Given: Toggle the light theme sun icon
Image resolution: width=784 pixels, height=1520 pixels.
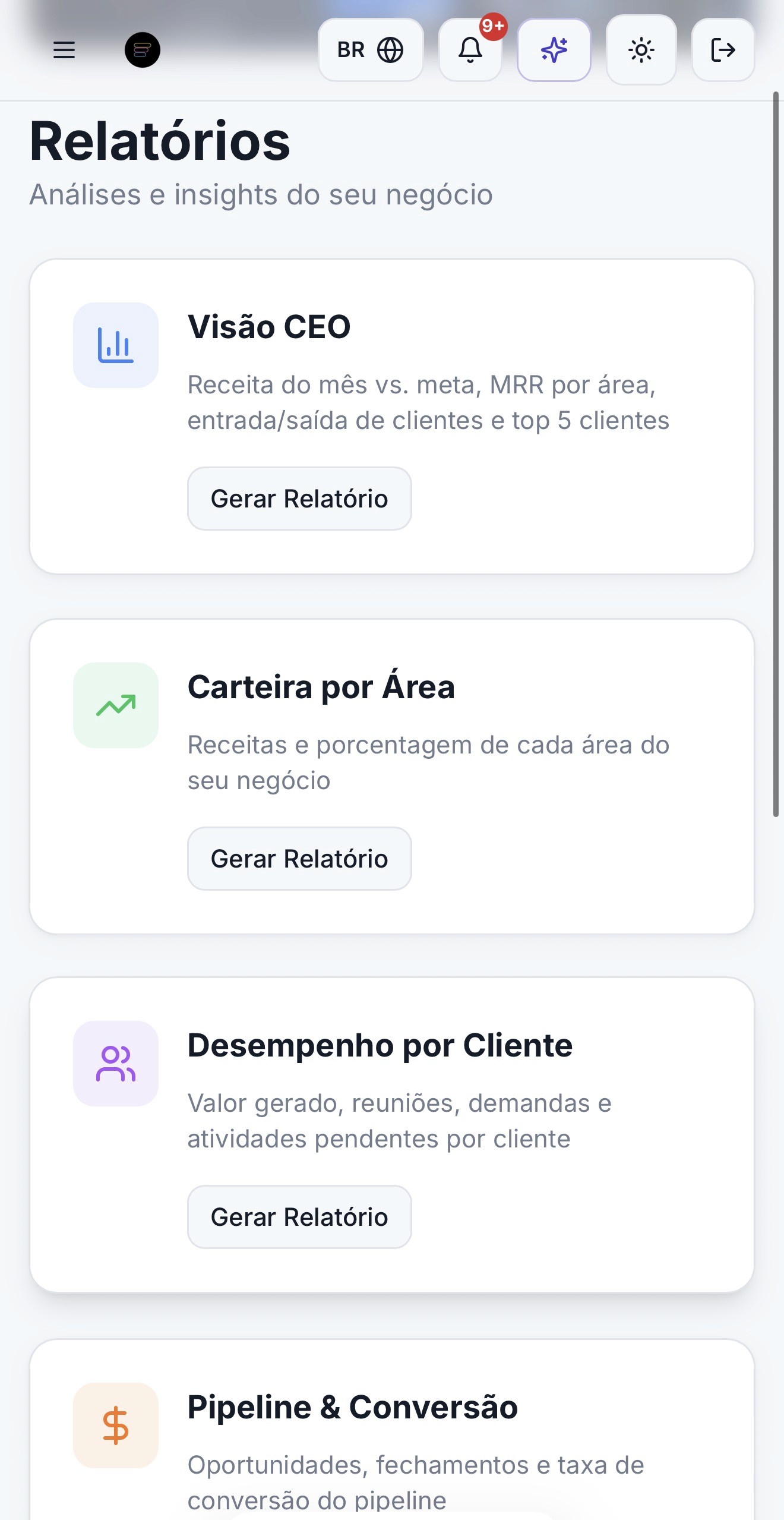Looking at the screenshot, I should (641, 50).
